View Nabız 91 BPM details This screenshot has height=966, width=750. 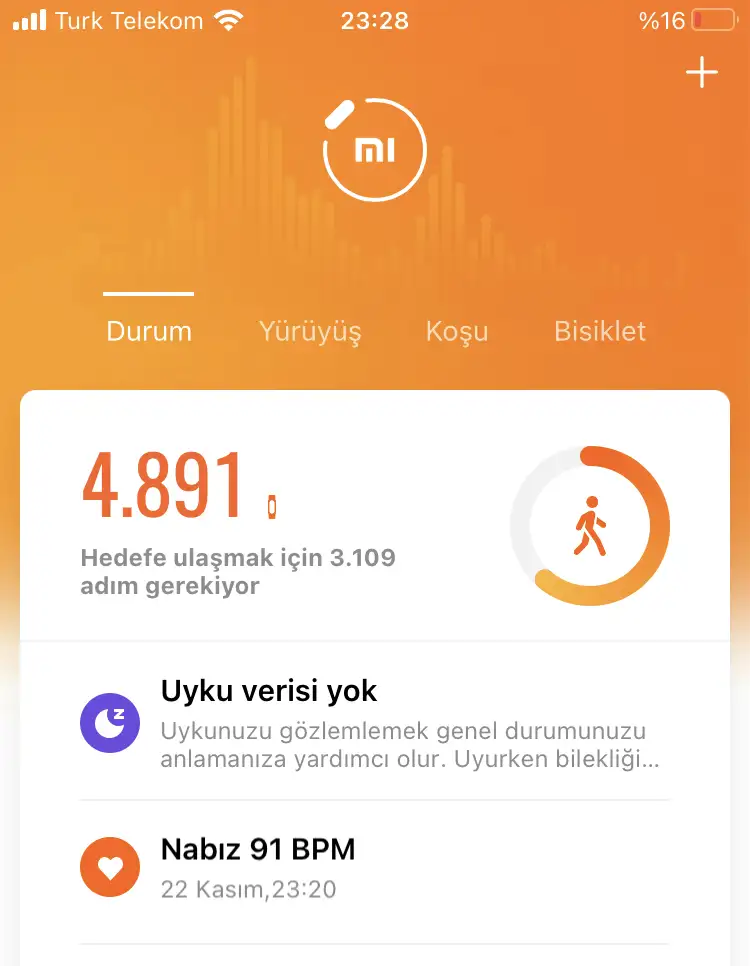click(374, 867)
